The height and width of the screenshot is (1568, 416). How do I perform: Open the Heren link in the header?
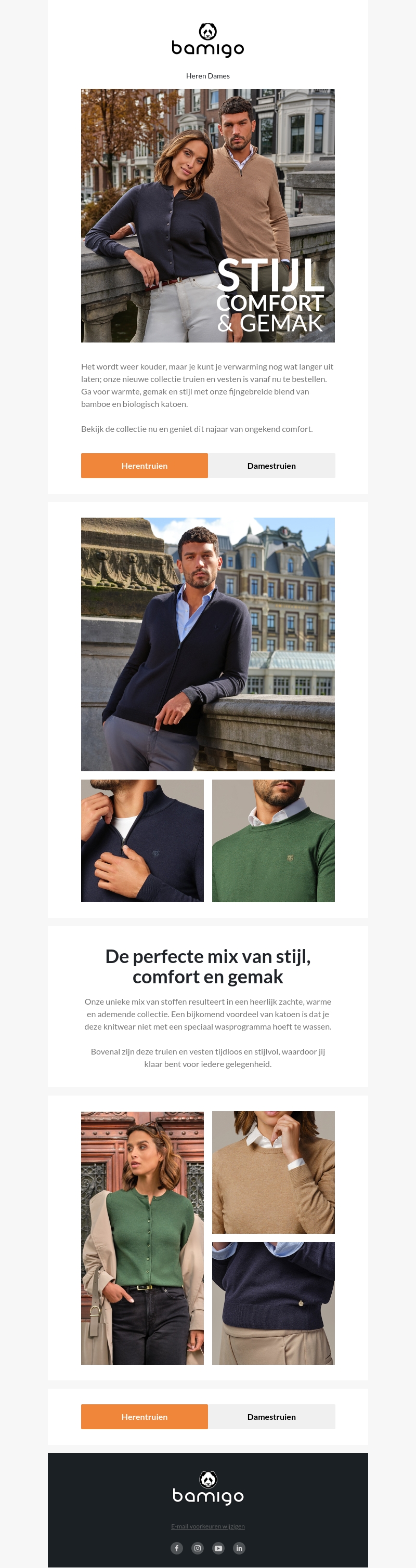coord(196,76)
